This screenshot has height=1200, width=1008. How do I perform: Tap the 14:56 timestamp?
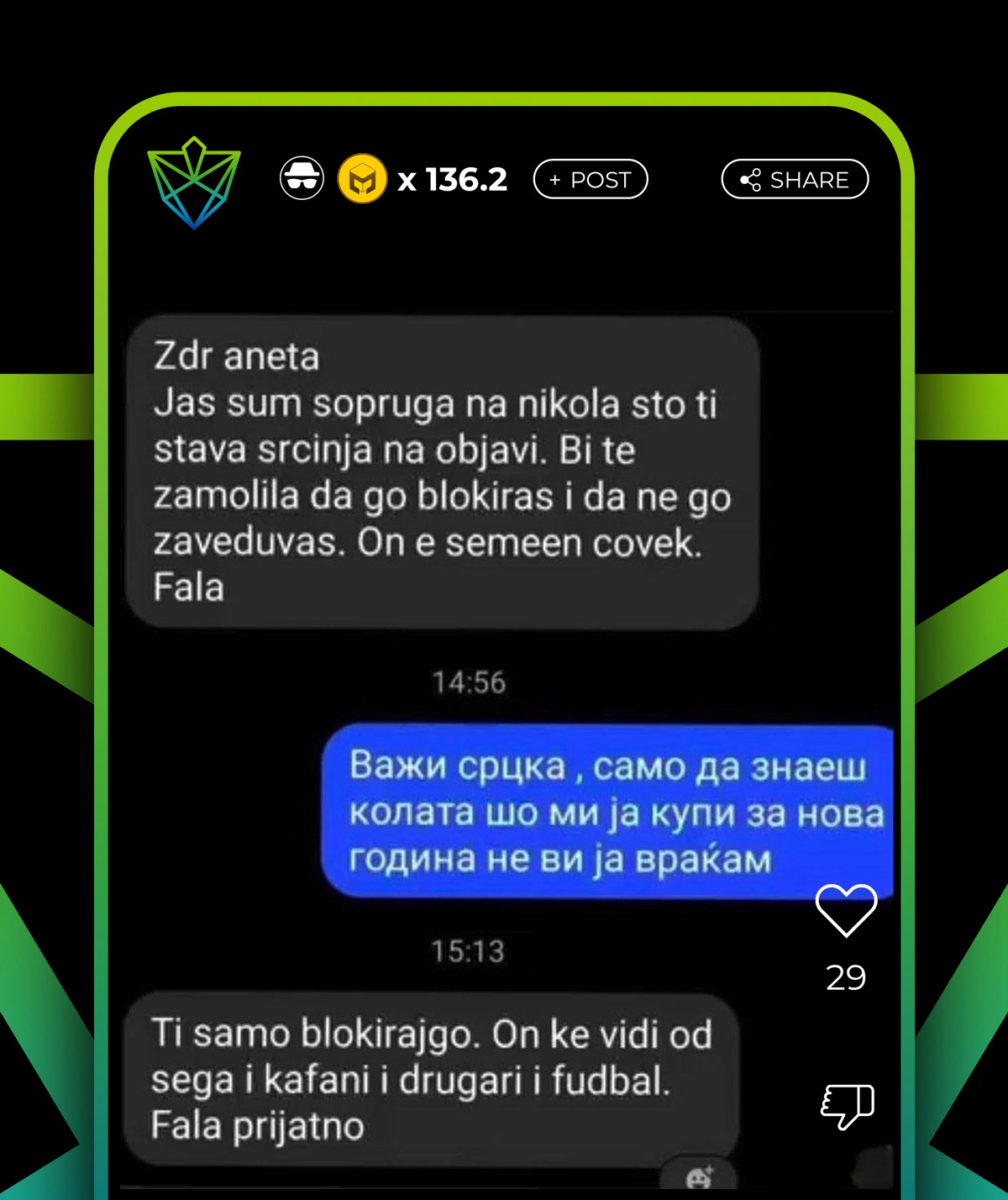tap(469, 682)
